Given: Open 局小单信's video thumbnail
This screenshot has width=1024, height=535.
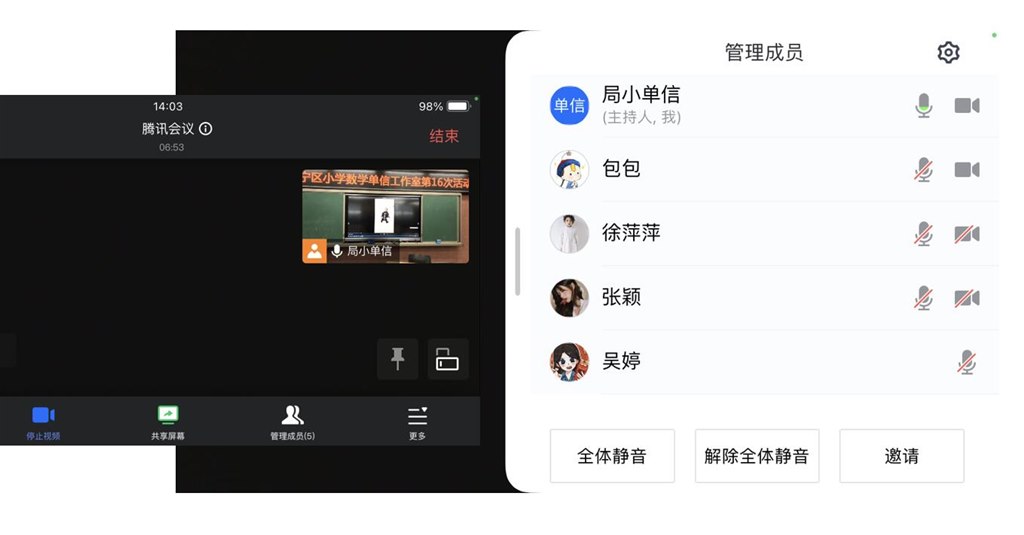Looking at the screenshot, I should click(385, 215).
